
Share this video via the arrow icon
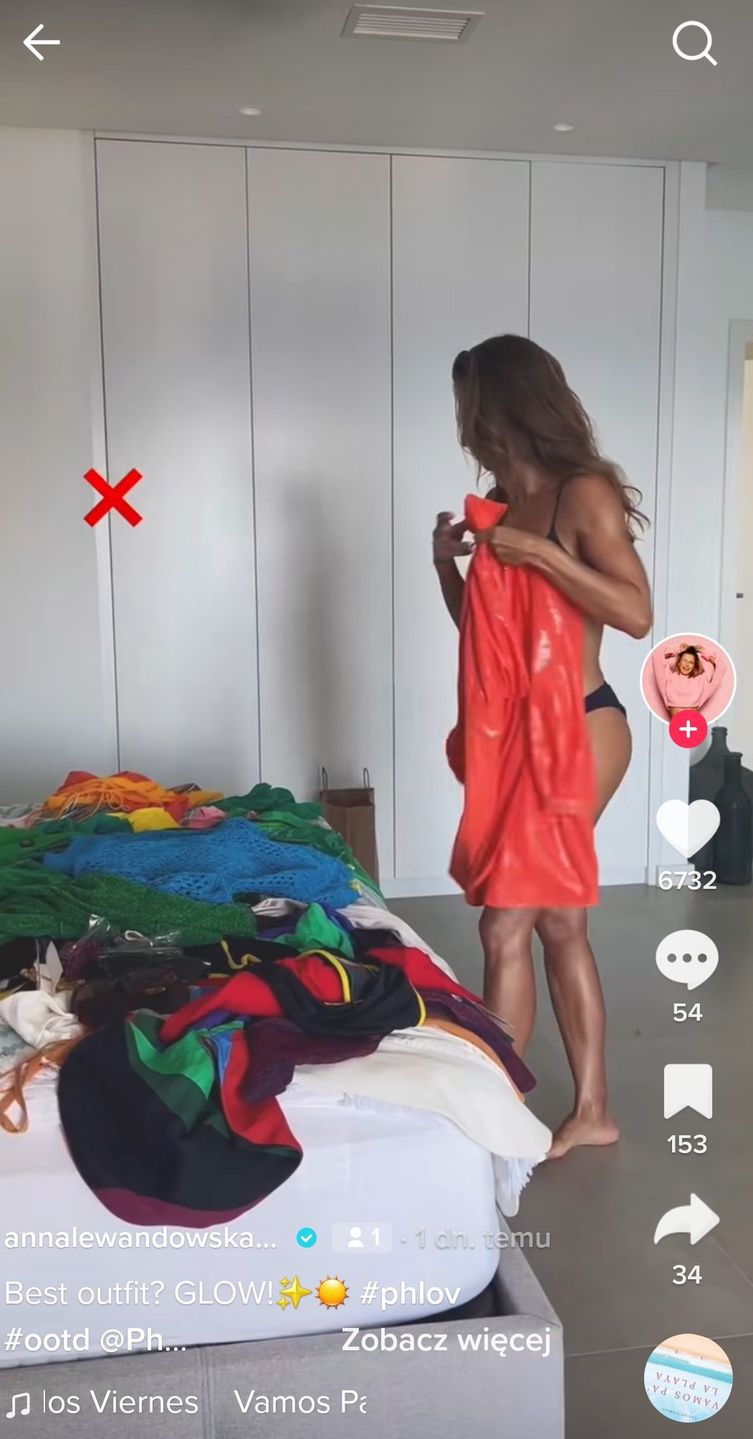[687, 1222]
